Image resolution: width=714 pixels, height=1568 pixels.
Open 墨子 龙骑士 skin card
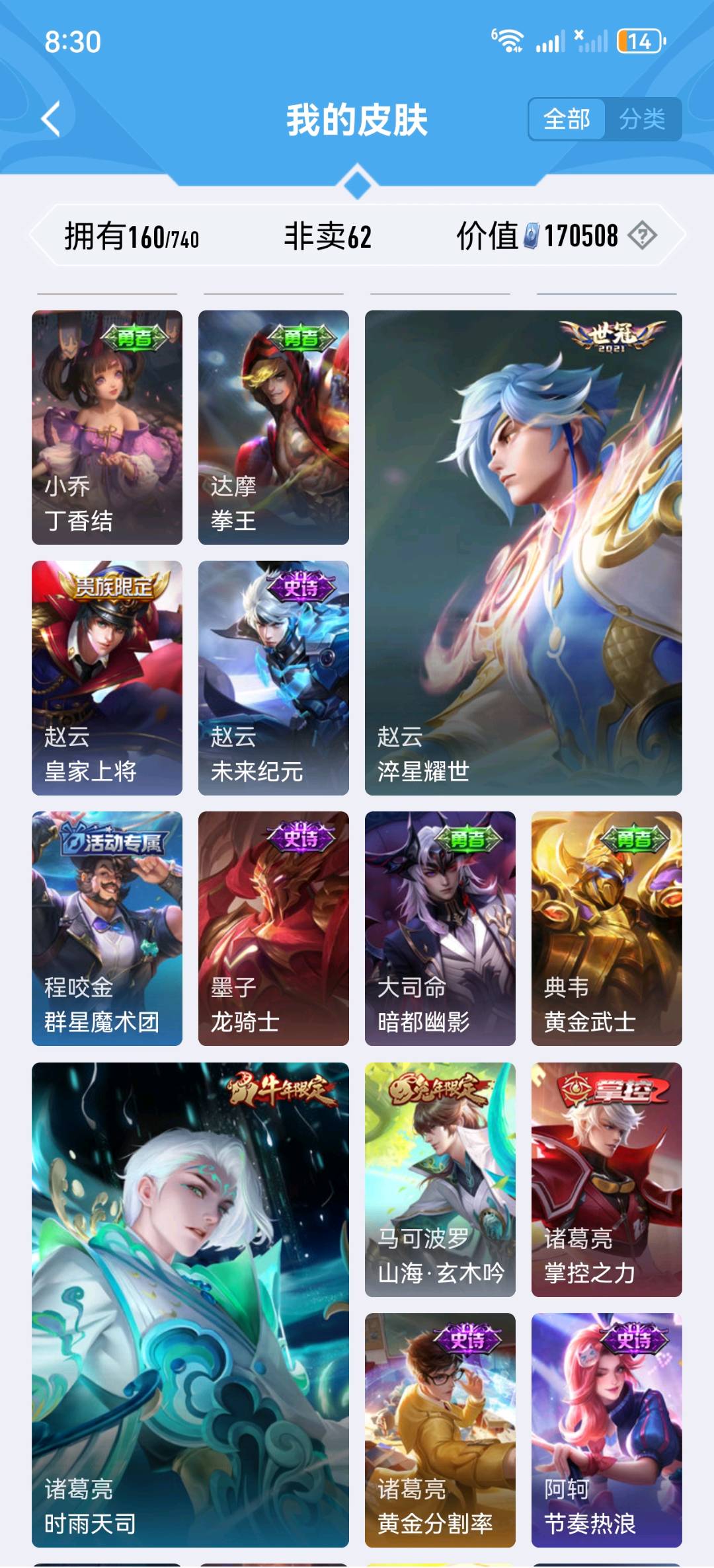pyautogui.click(x=274, y=928)
